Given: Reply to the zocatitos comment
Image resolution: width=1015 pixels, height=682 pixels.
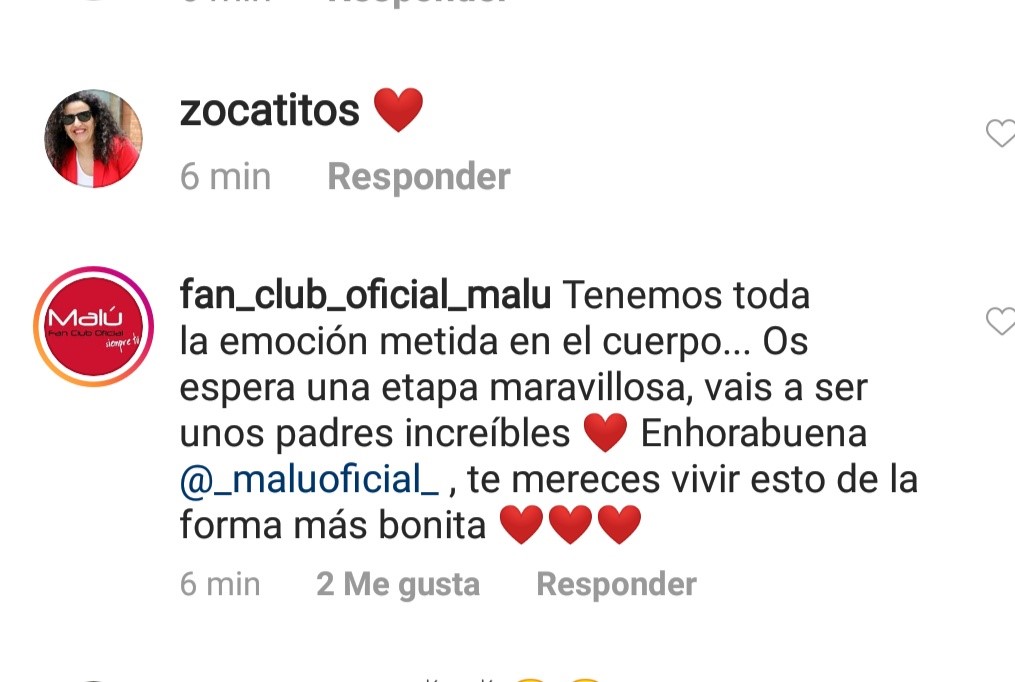Looking at the screenshot, I should pos(418,177).
